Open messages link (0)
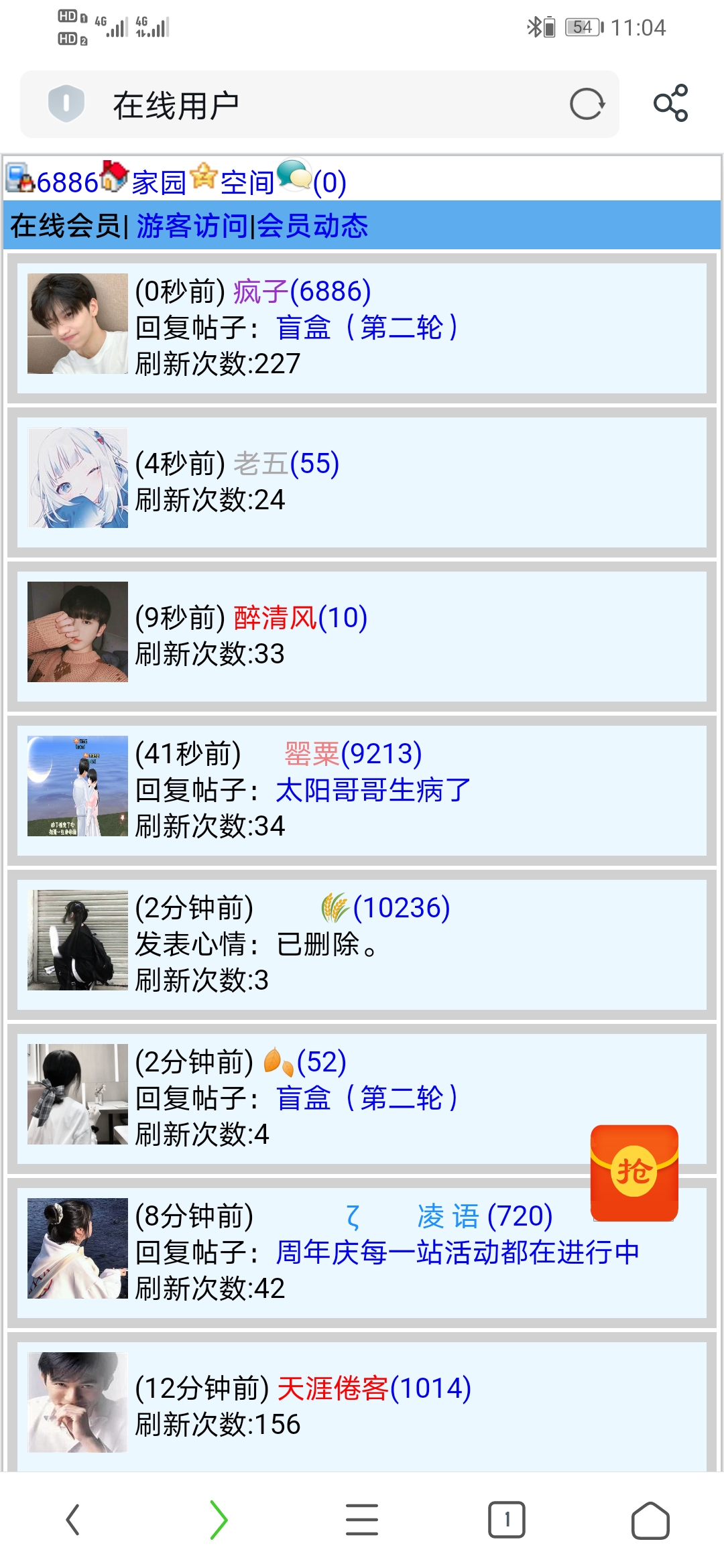The image size is (724, 1568). pos(328,182)
